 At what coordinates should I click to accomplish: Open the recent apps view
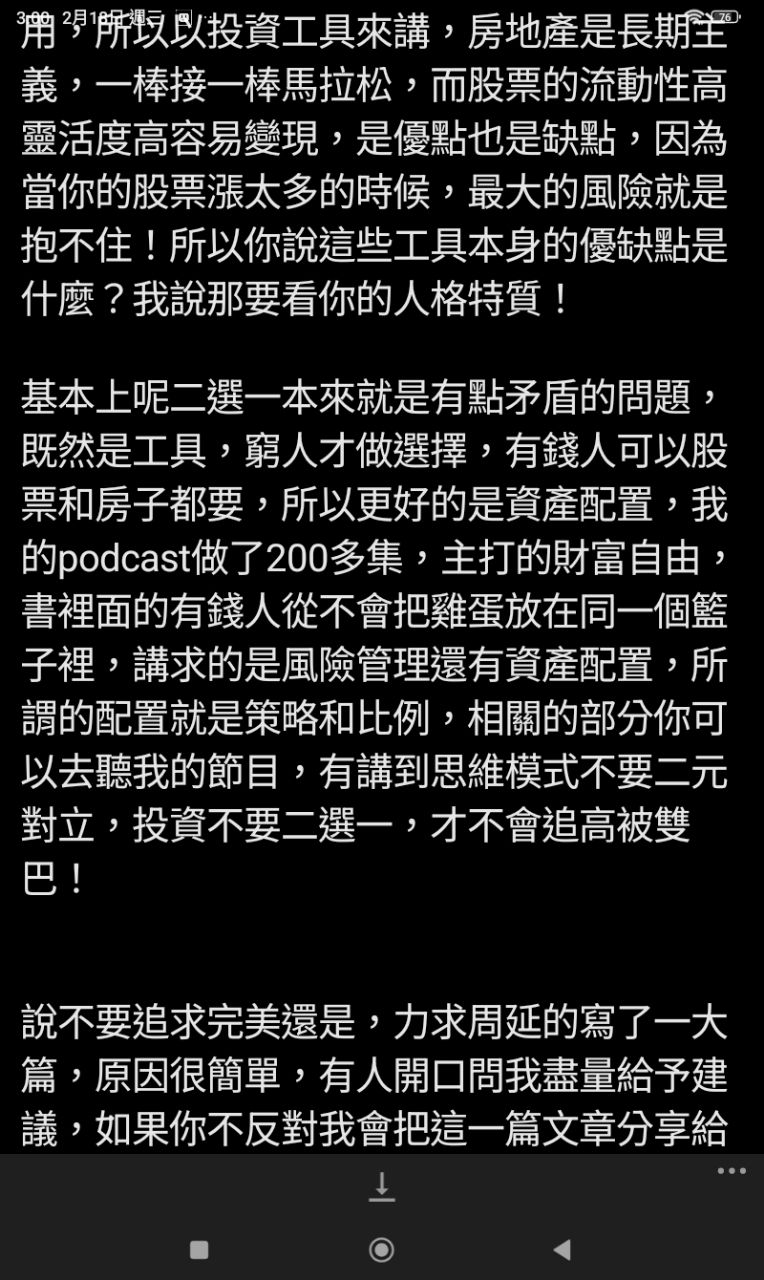point(199,1249)
